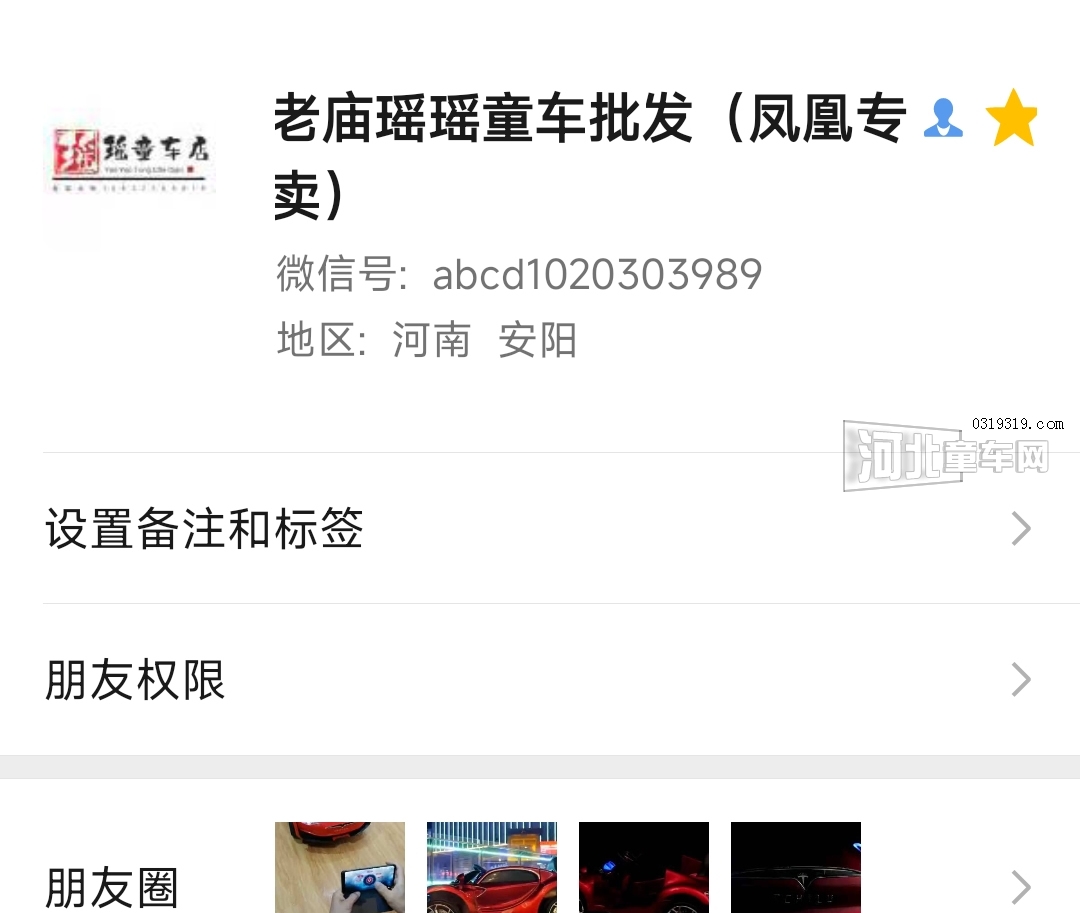The width and height of the screenshot is (1080, 913).
Task: Open 朋友权限 settings
Action: coord(540,680)
